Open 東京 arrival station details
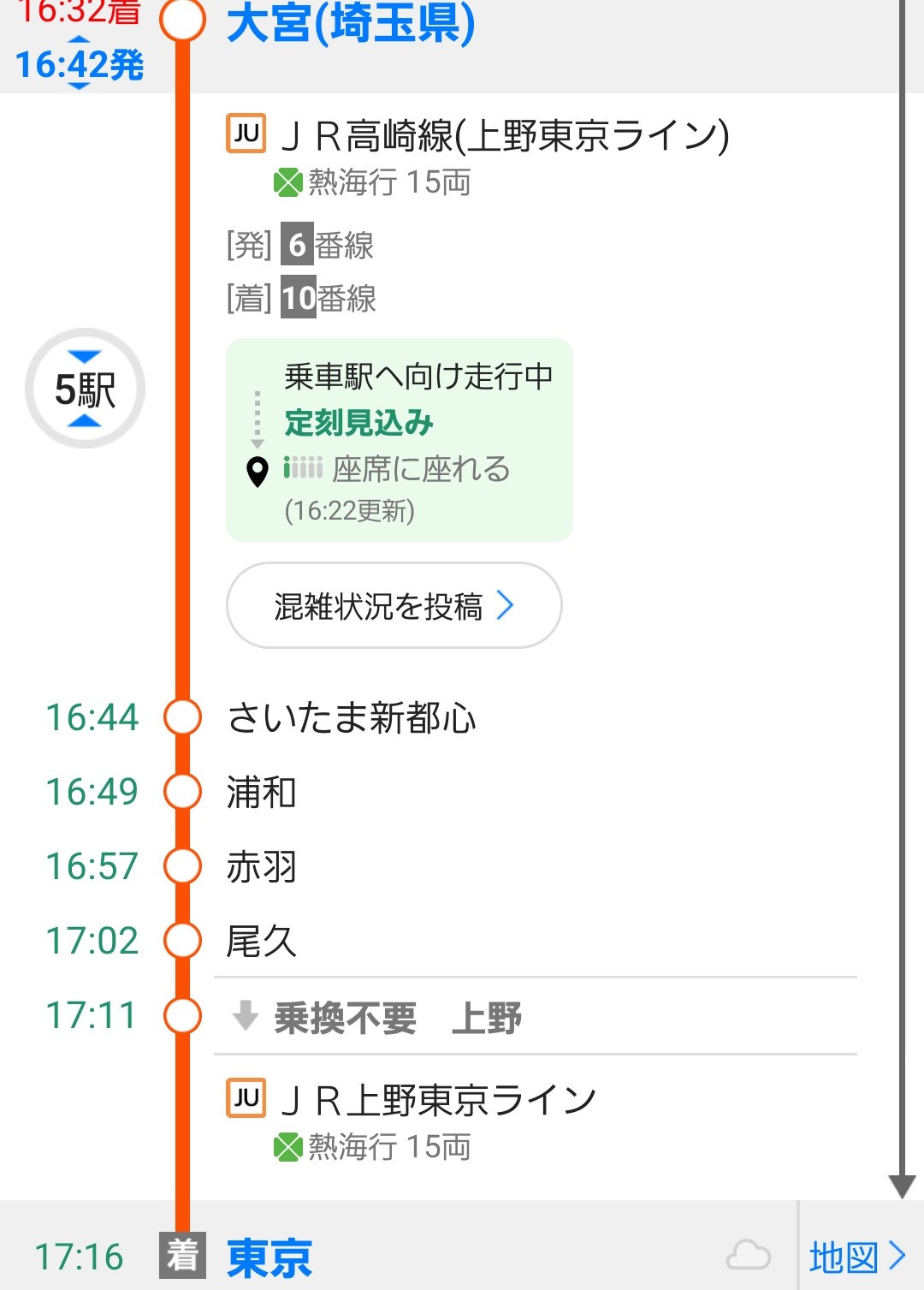Image resolution: width=924 pixels, height=1290 pixels. click(269, 1257)
